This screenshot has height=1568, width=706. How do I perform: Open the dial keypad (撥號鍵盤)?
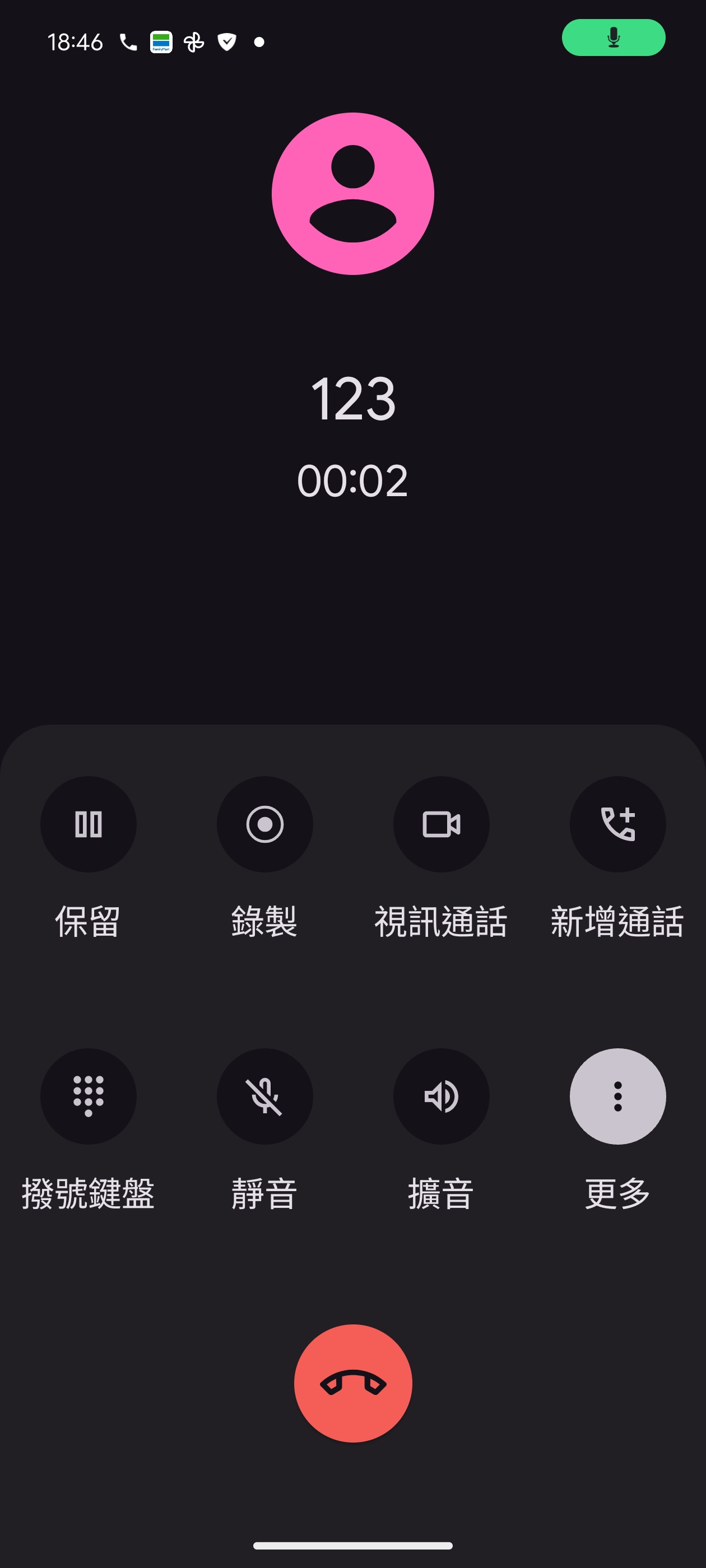point(89,1096)
